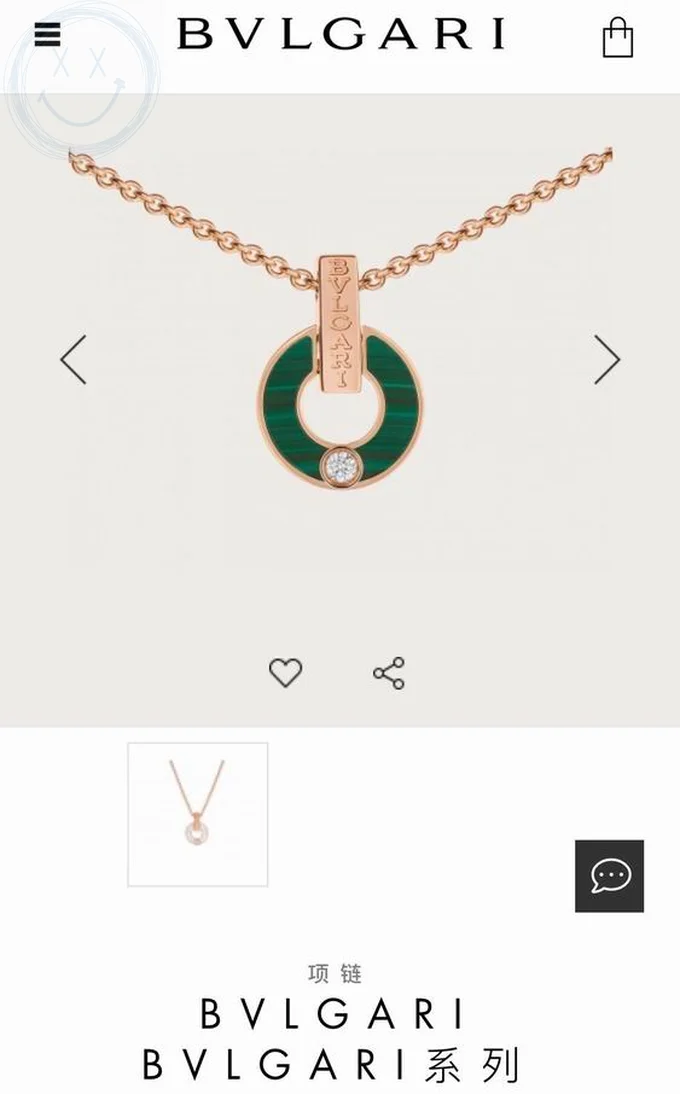Share this necklace
The height and width of the screenshot is (1094, 680).
389,673
